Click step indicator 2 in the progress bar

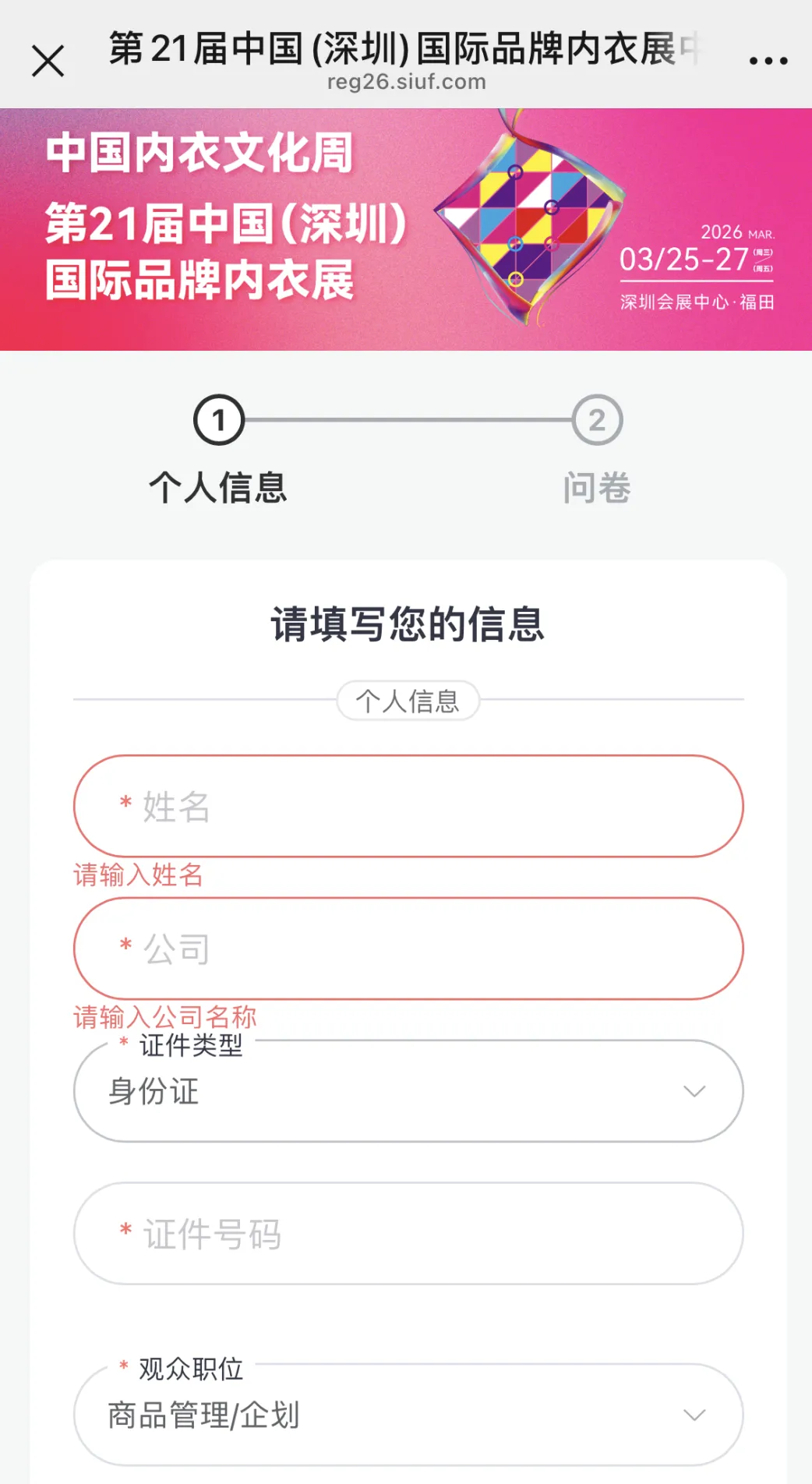coord(597,419)
